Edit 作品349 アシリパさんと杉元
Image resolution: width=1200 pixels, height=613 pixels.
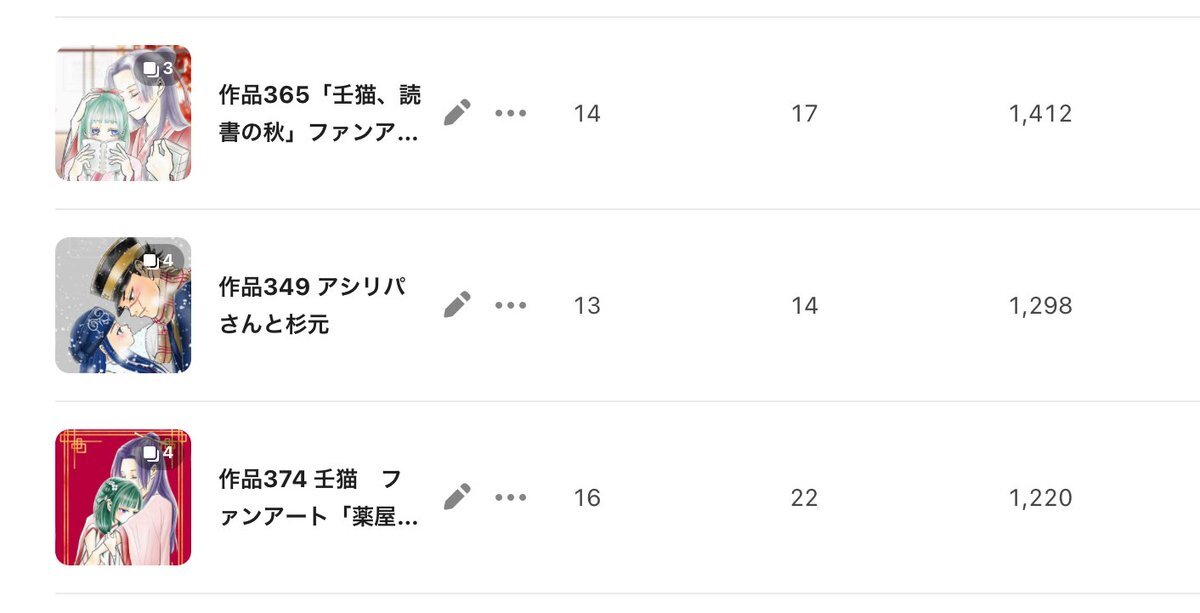point(457,305)
